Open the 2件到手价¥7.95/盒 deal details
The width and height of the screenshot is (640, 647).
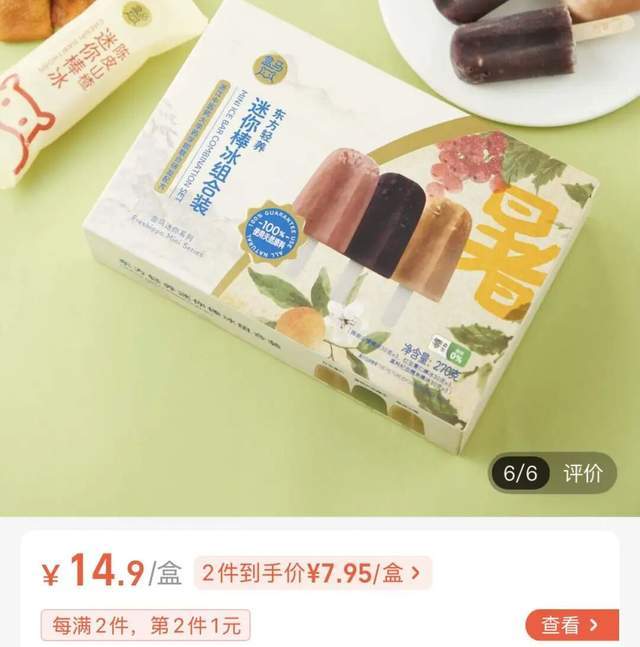pos(312,573)
